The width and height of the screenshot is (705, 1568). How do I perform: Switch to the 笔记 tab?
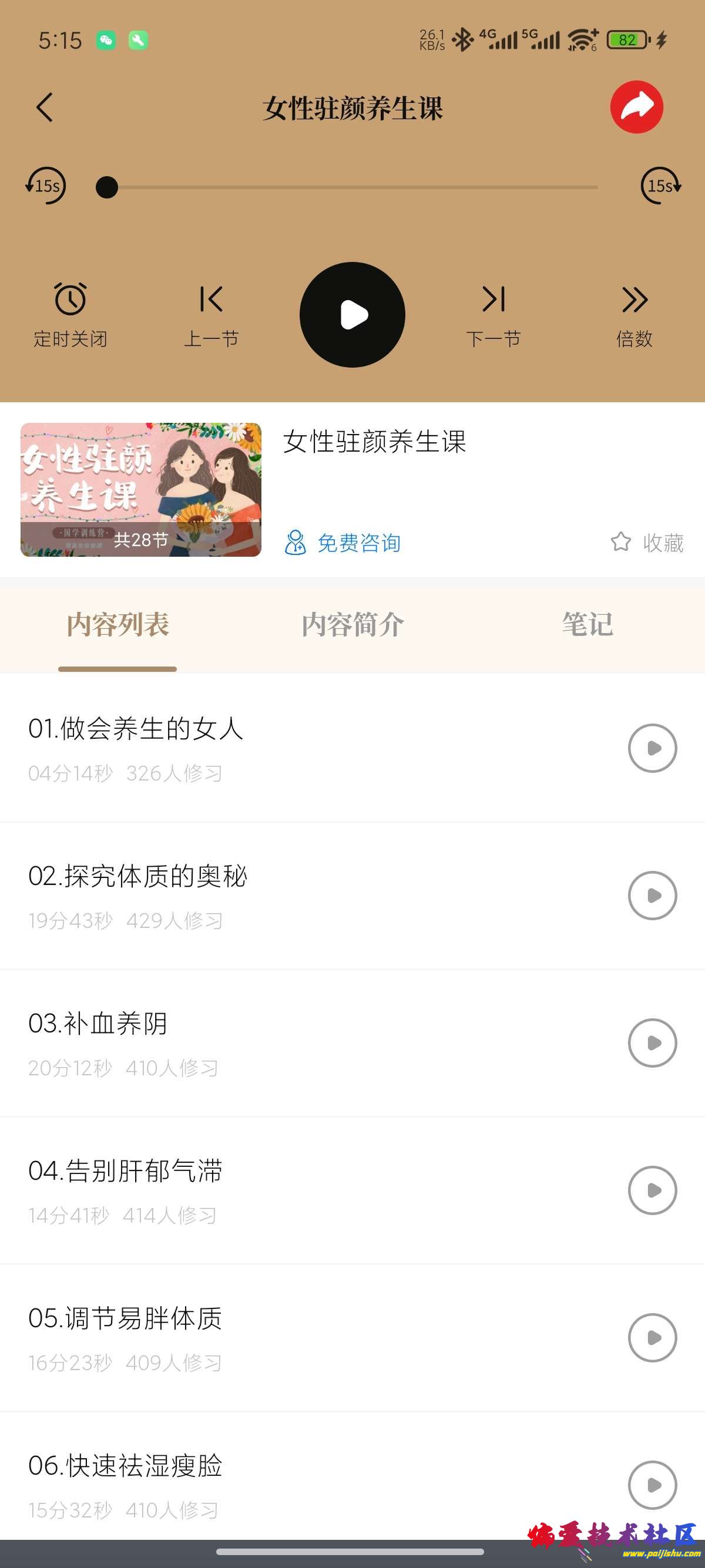(587, 624)
